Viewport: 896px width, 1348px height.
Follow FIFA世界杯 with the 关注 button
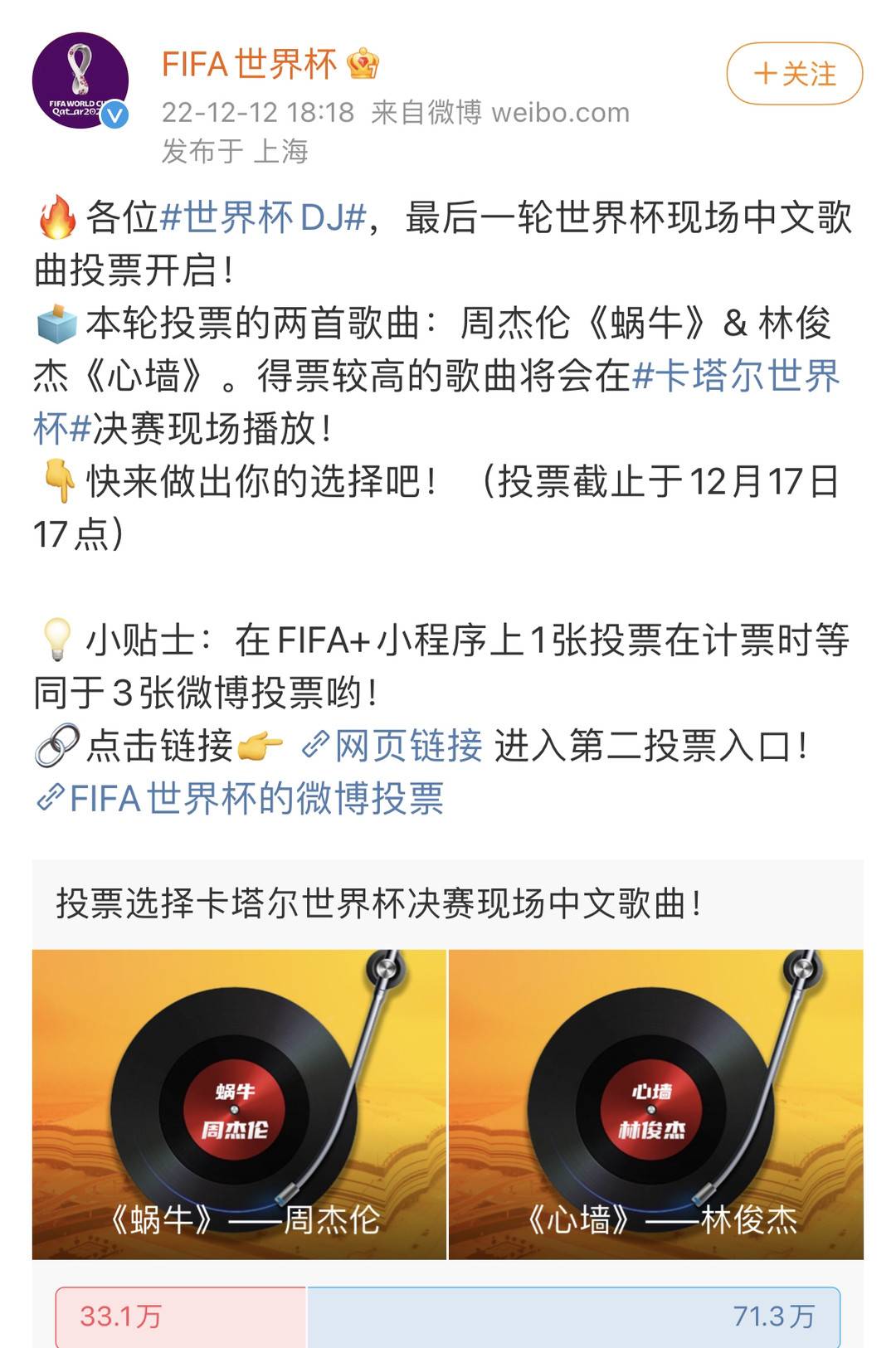click(x=794, y=74)
